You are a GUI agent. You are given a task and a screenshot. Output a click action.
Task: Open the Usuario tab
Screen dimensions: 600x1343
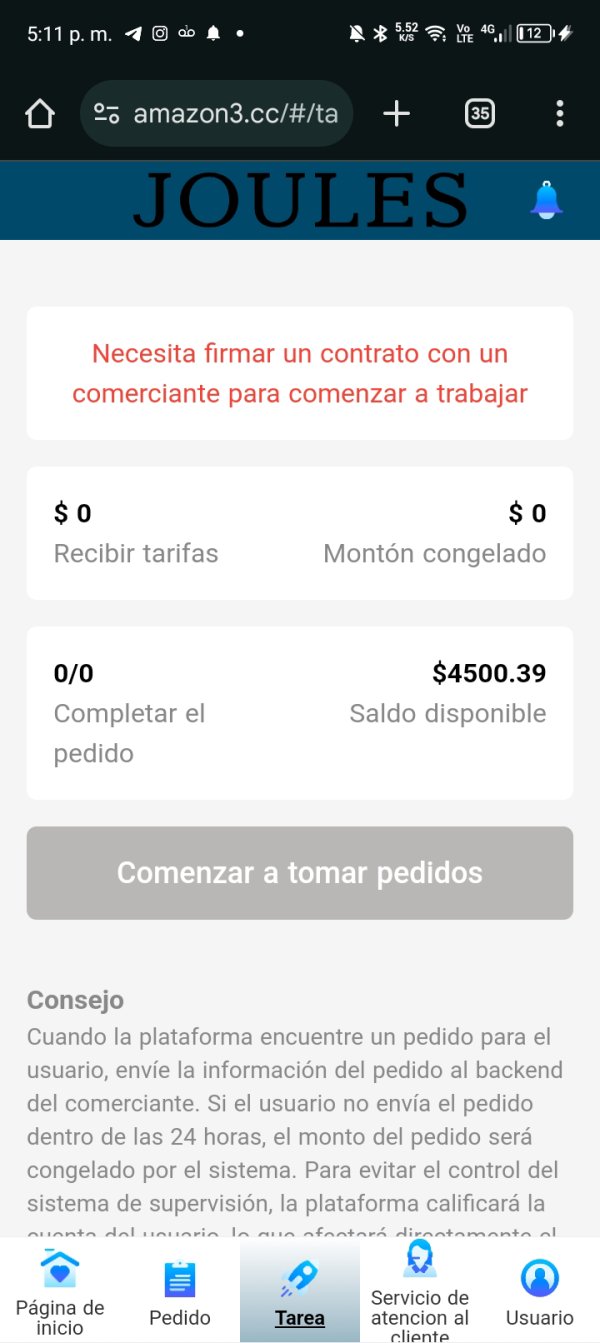[x=540, y=1292]
